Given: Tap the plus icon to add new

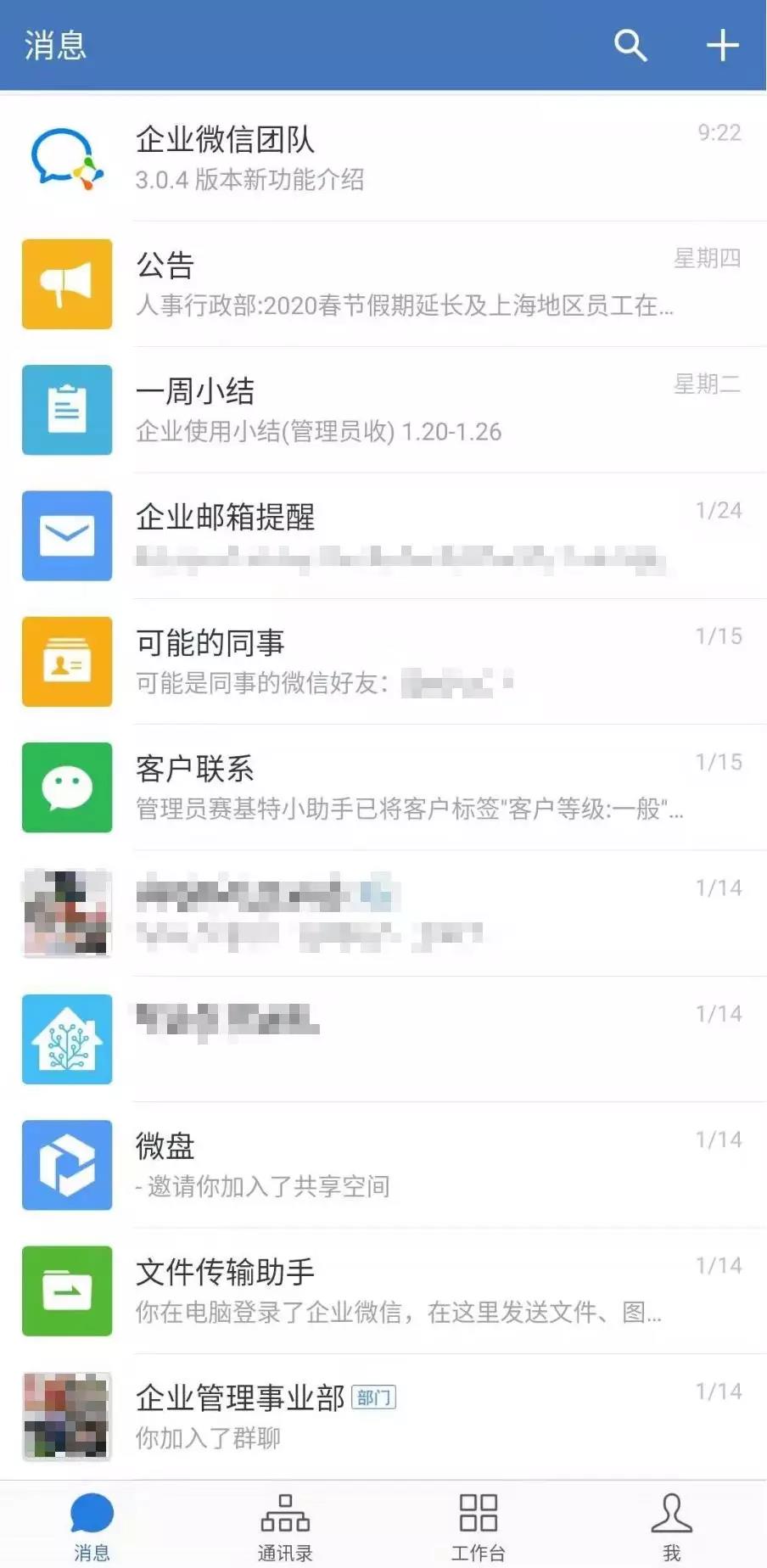Looking at the screenshot, I should [x=723, y=45].
